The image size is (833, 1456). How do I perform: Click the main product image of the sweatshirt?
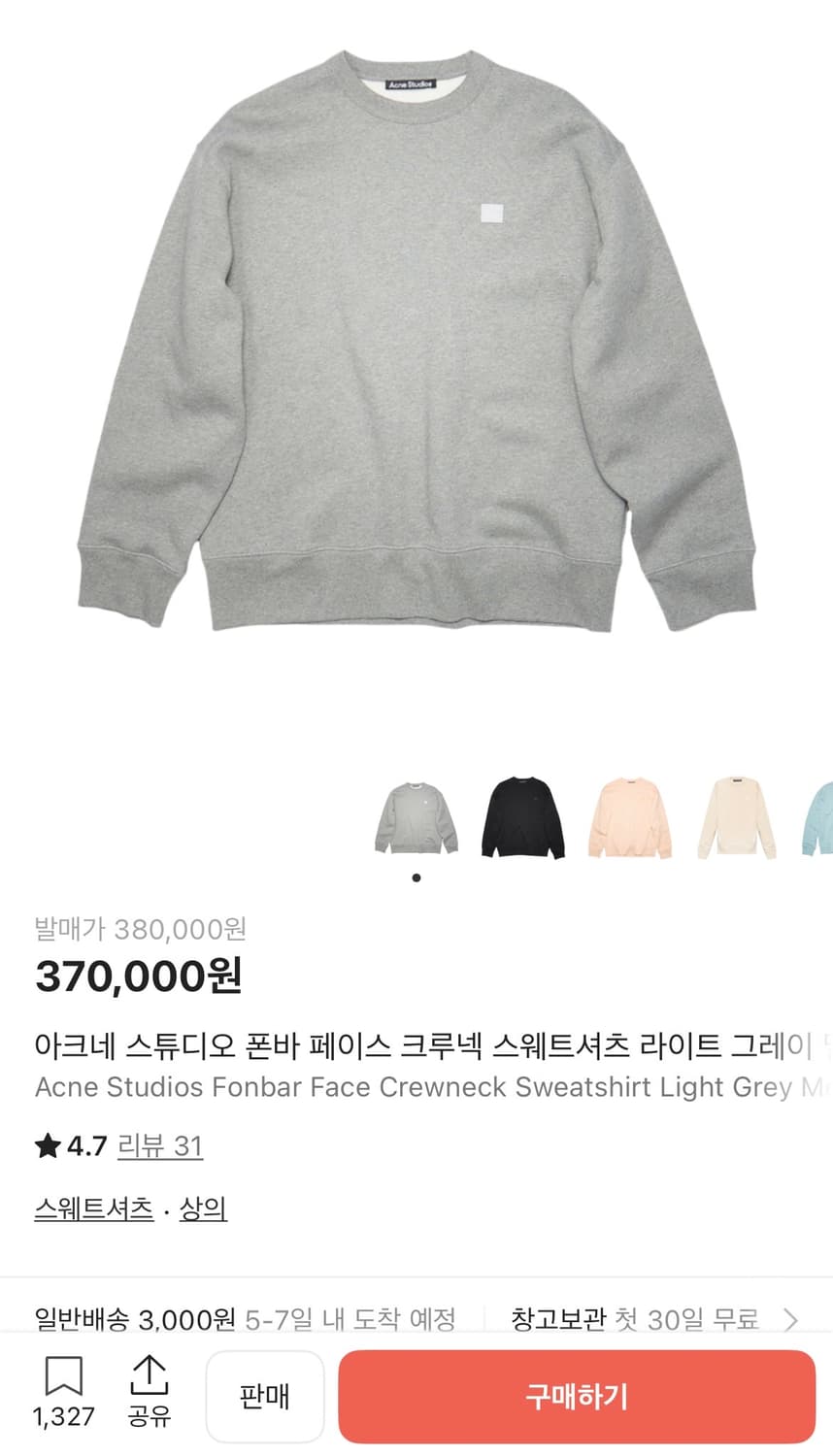click(416, 349)
